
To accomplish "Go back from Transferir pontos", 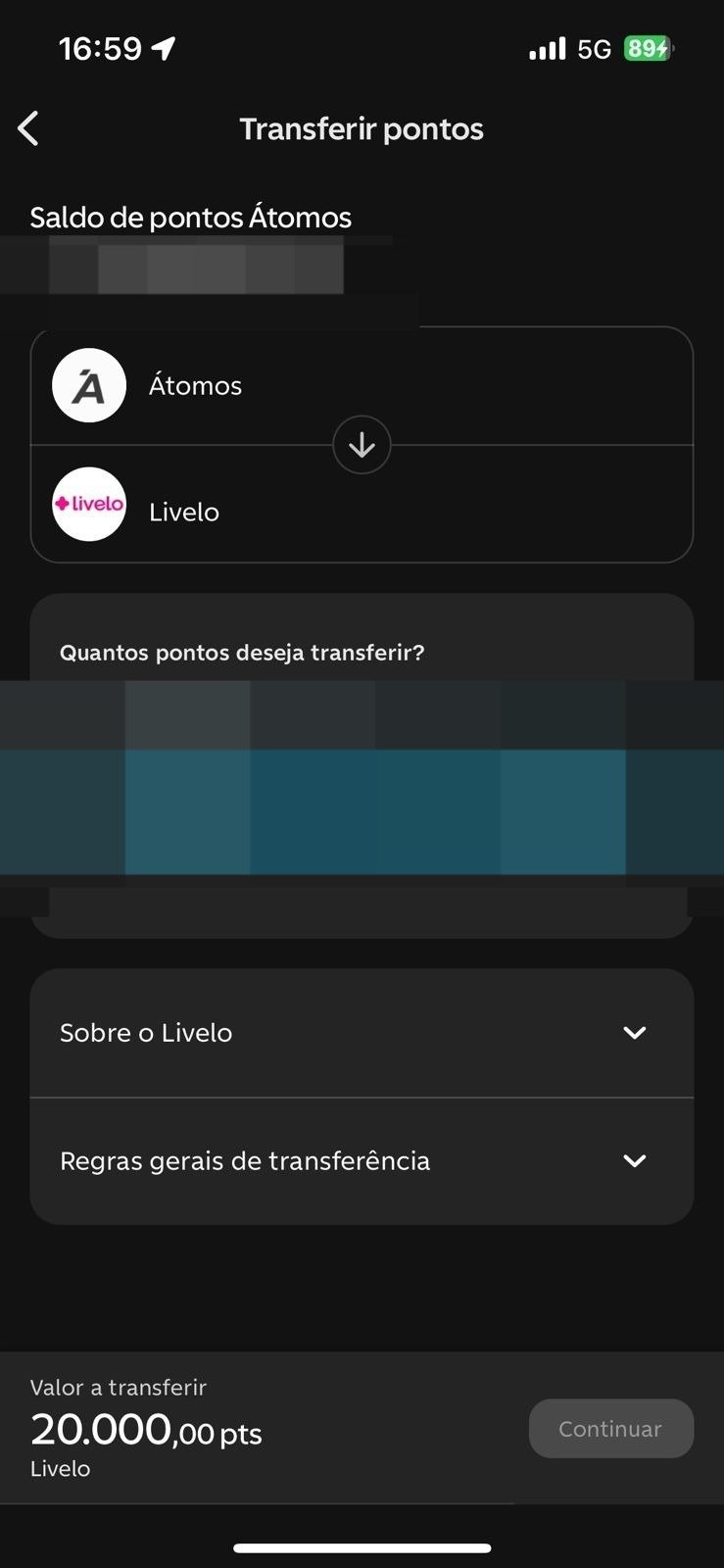I will [x=28, y=128].
